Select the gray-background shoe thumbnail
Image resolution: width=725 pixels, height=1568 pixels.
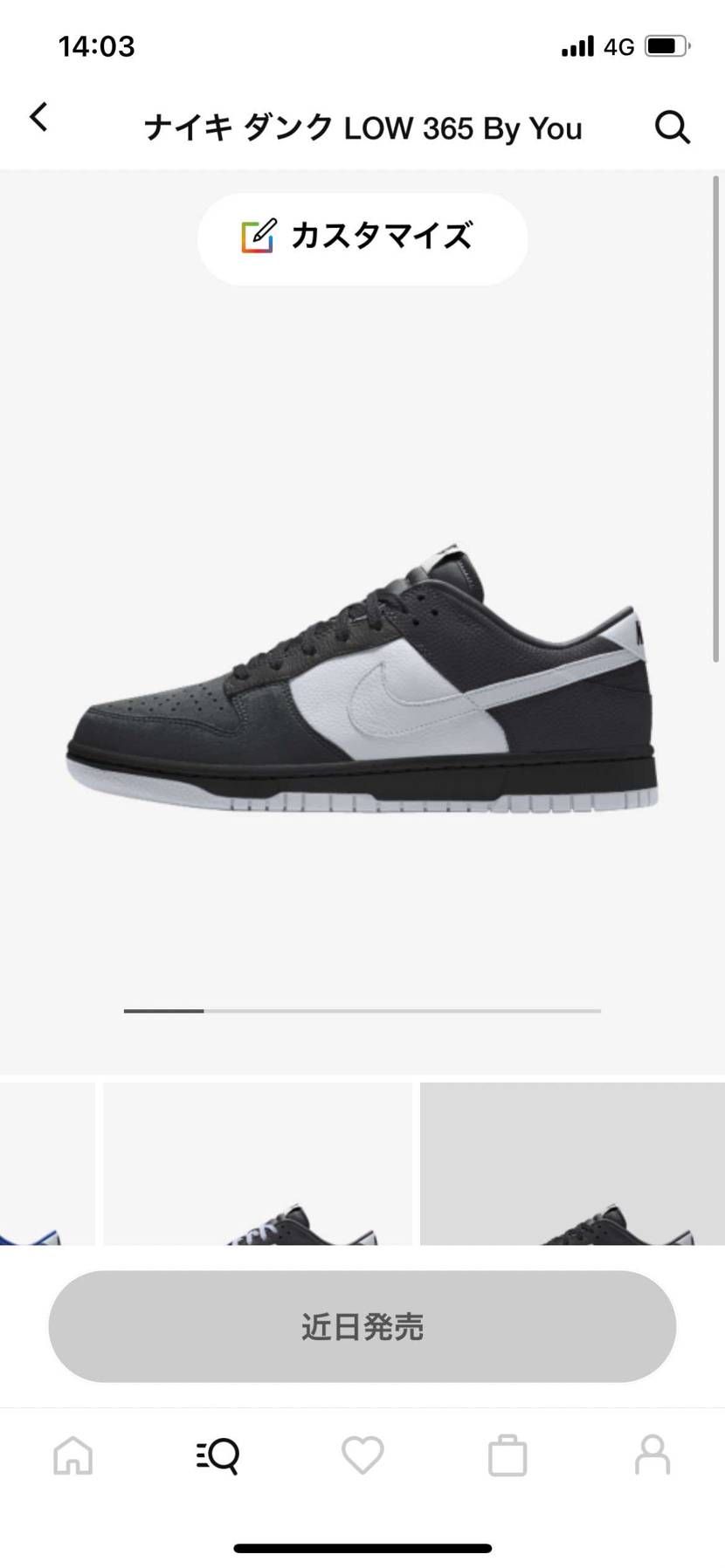(572, 1164)
